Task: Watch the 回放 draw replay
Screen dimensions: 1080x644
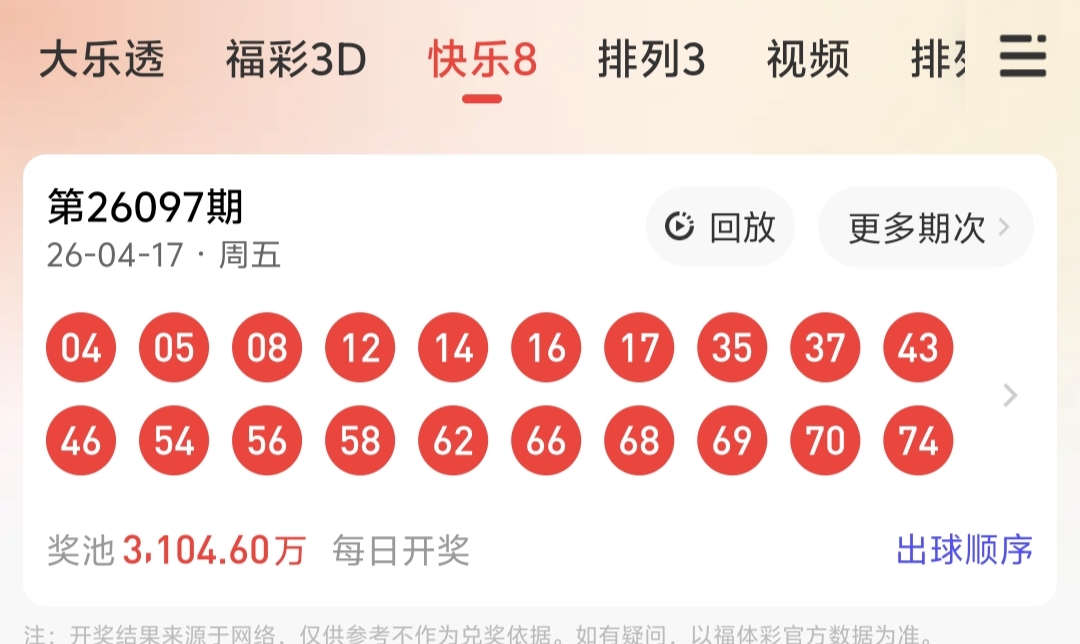Action: 720,227
